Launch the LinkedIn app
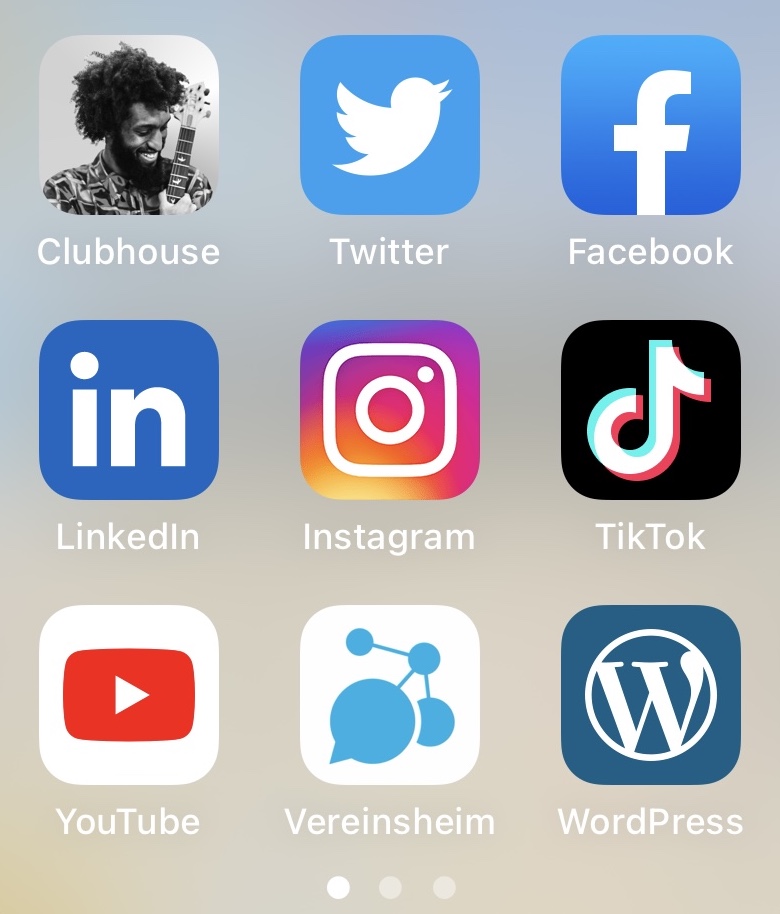This screenshot has height=914, width=780. point(128,410)
